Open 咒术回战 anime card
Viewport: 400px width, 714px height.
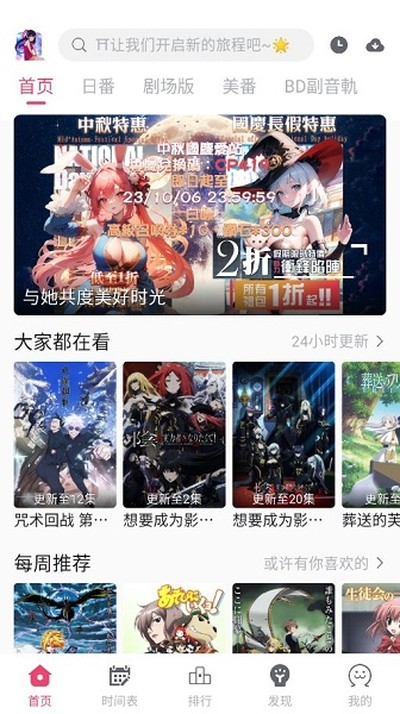65,445
